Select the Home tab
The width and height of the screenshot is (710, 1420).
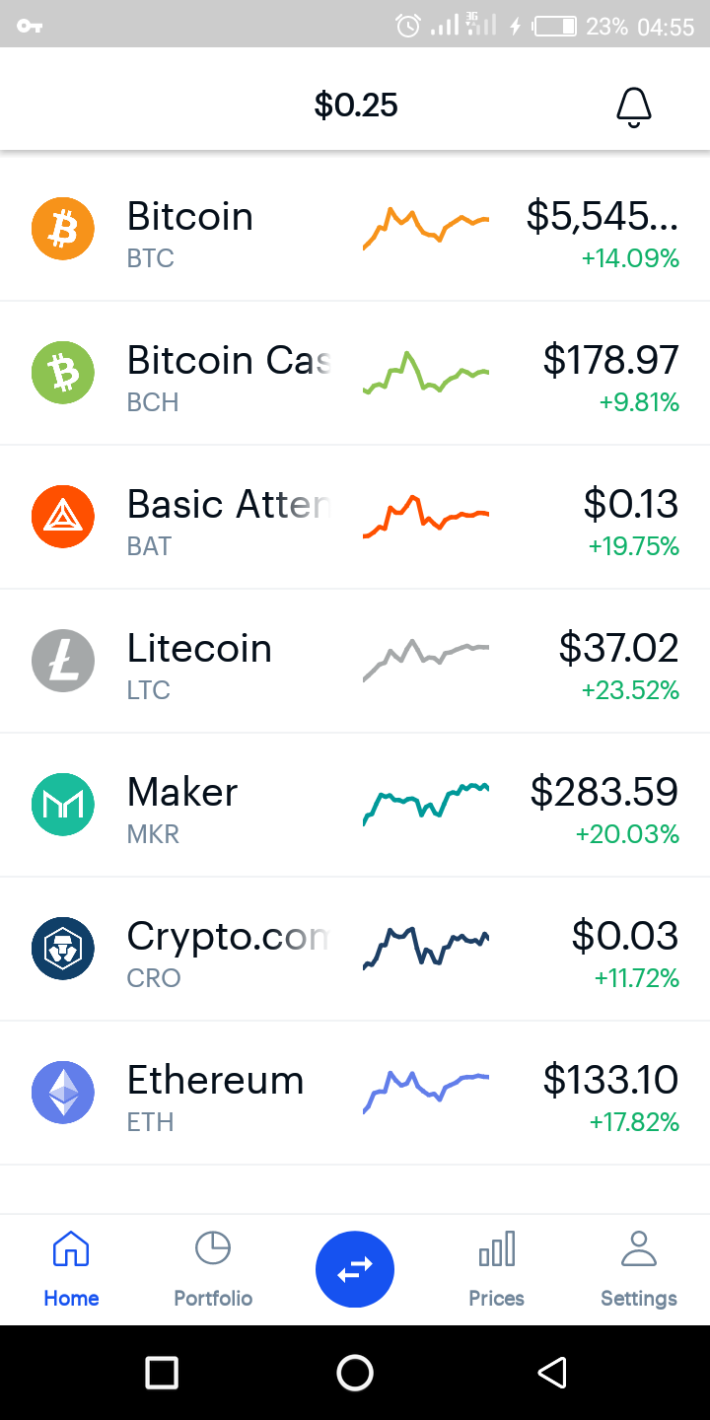[71, 1270]
